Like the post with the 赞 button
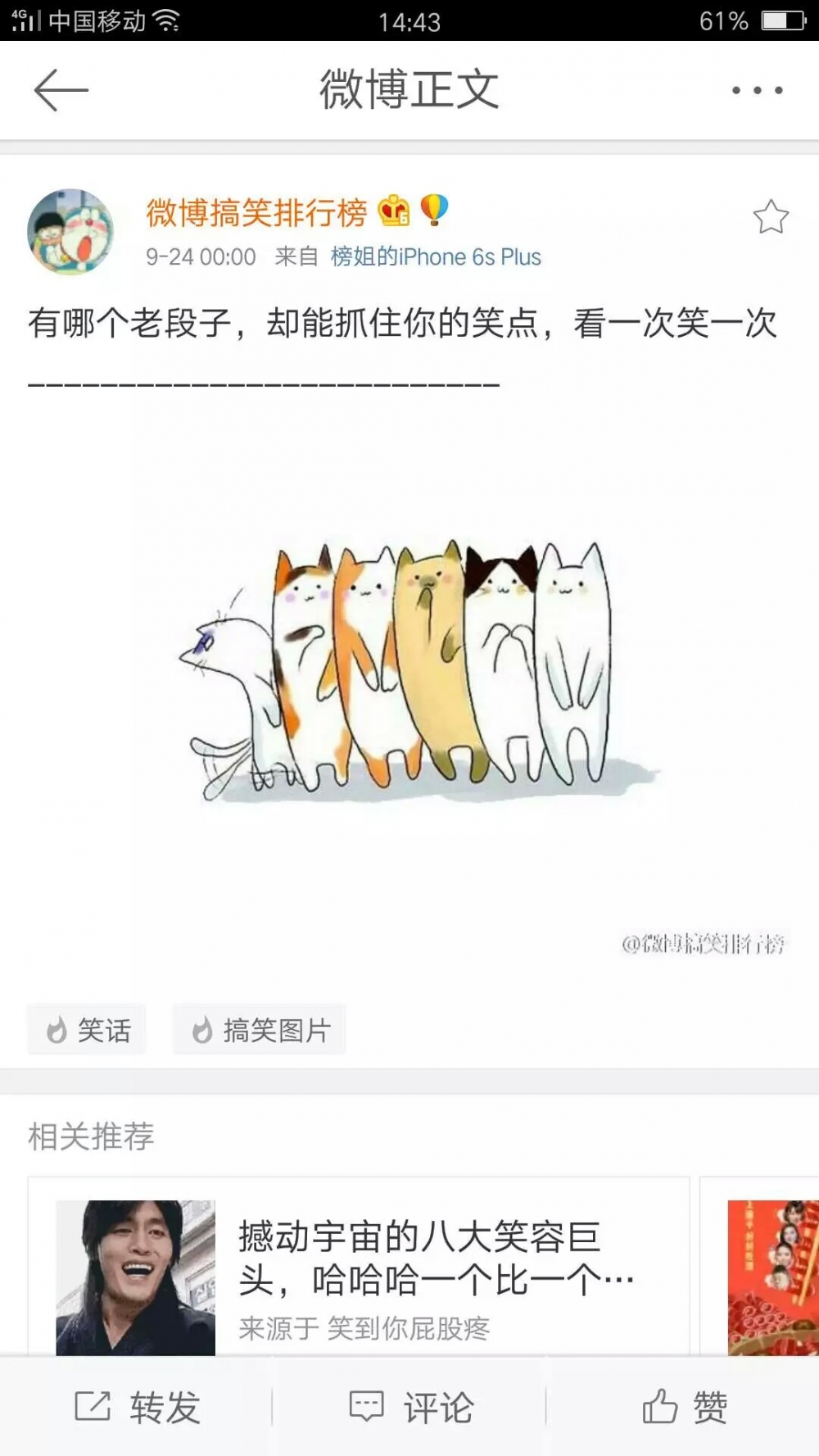The height and width of the screenshot is (1456, 819). point(683,1408)
